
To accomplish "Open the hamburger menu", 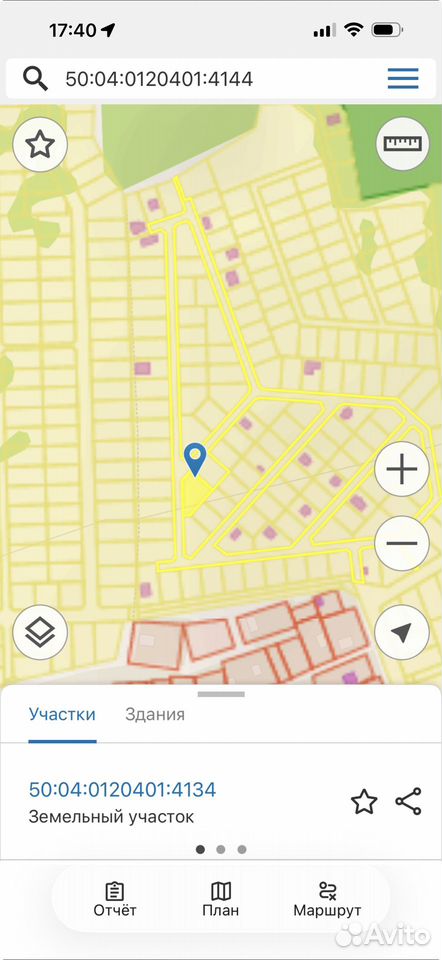I will 403,78.
